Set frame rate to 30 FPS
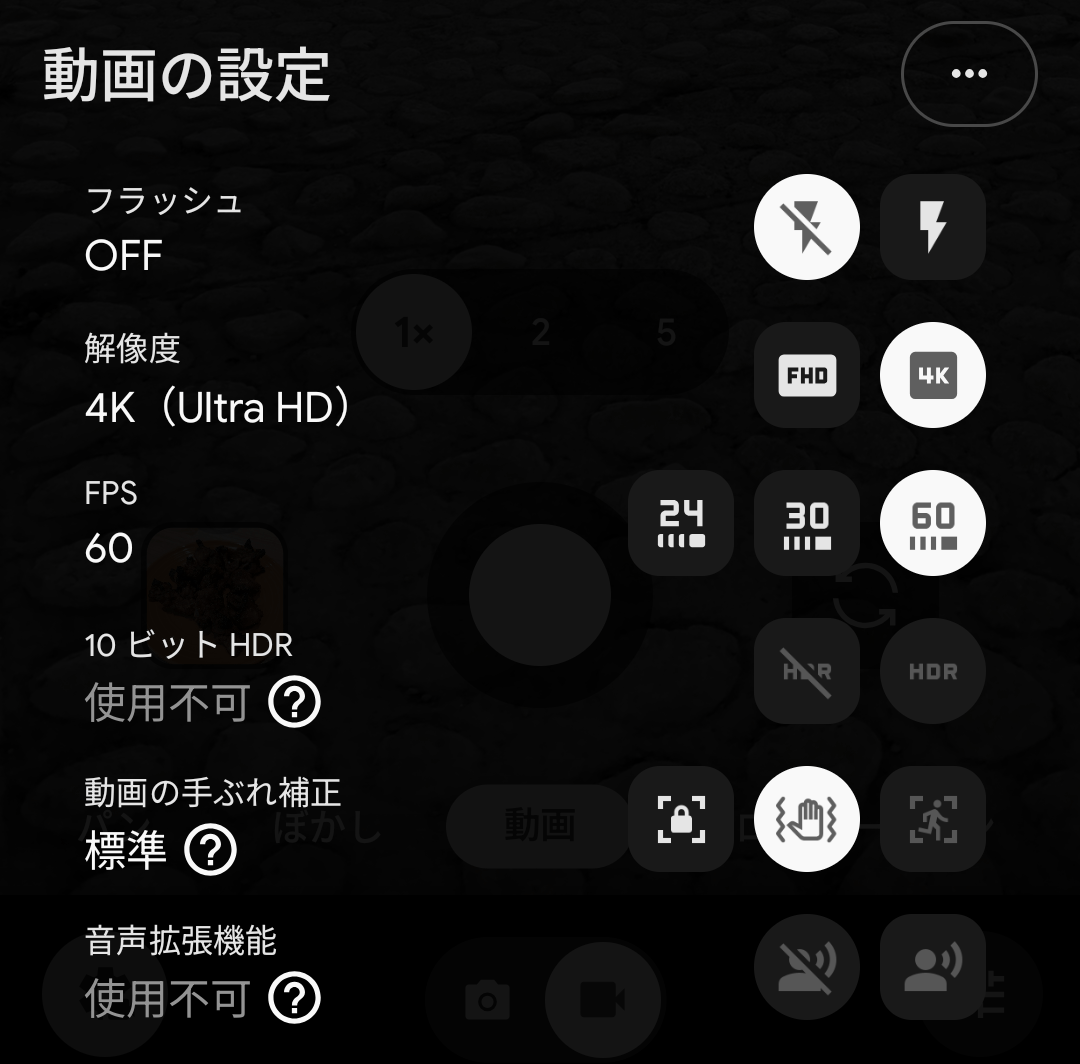Screen dimensions: 1080x1064 [806, 523]
